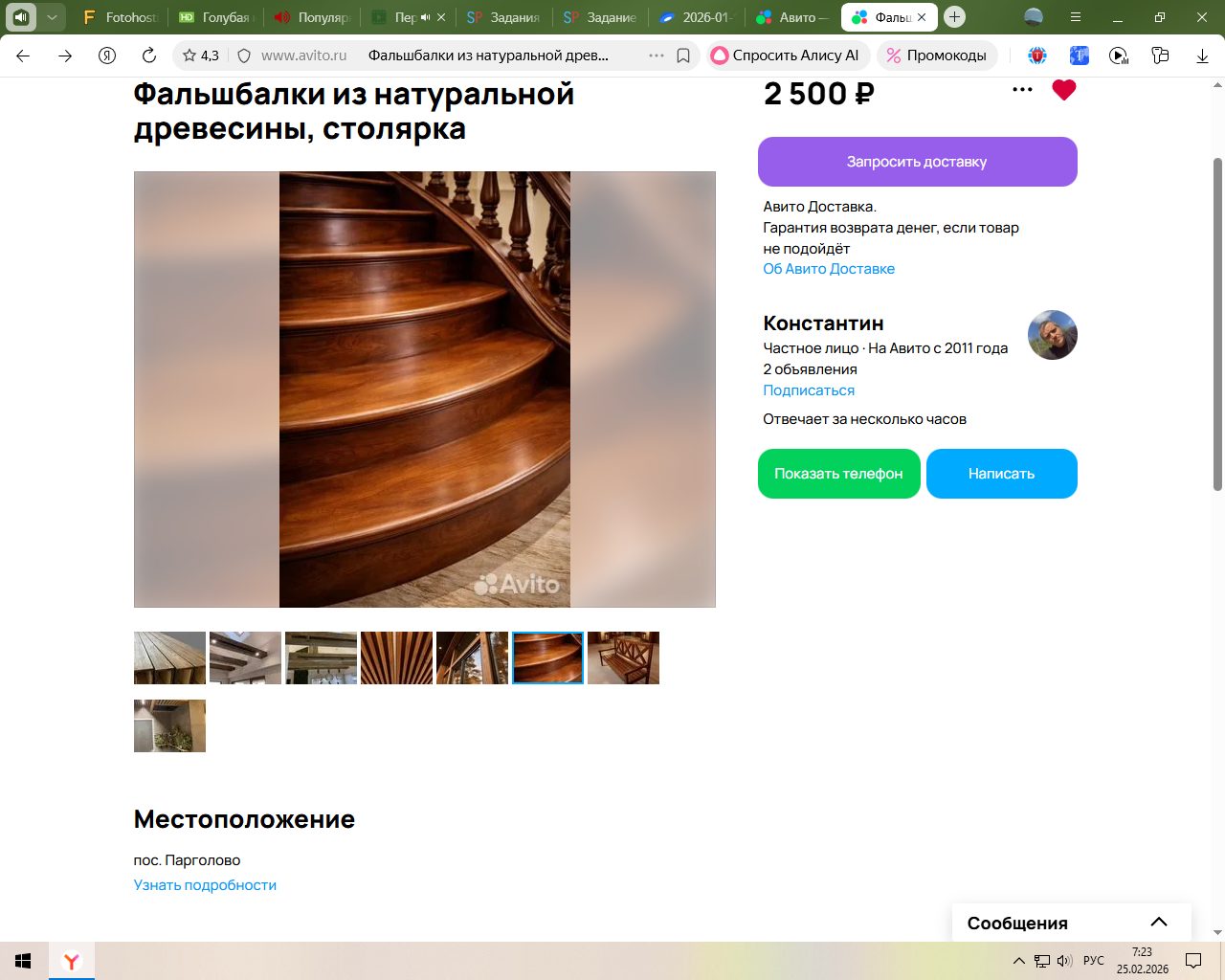Open the Об Авито Доставке link
Screen dimensions: 1225x980
tap(829, 269)
